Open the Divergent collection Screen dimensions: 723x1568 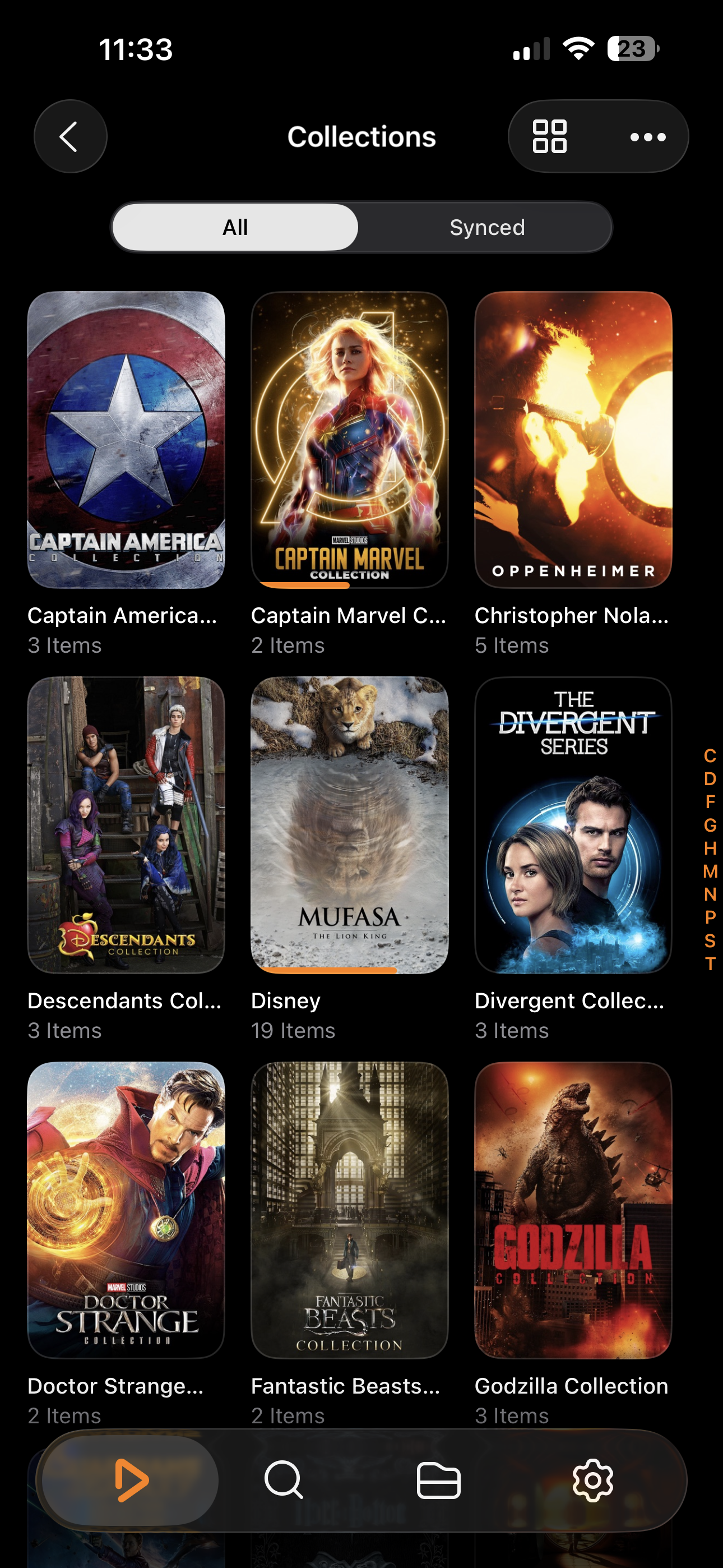coord(573,825)
